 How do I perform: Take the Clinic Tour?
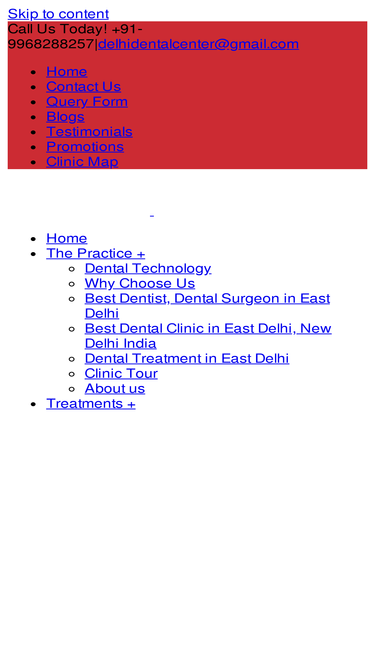(121, 373)
